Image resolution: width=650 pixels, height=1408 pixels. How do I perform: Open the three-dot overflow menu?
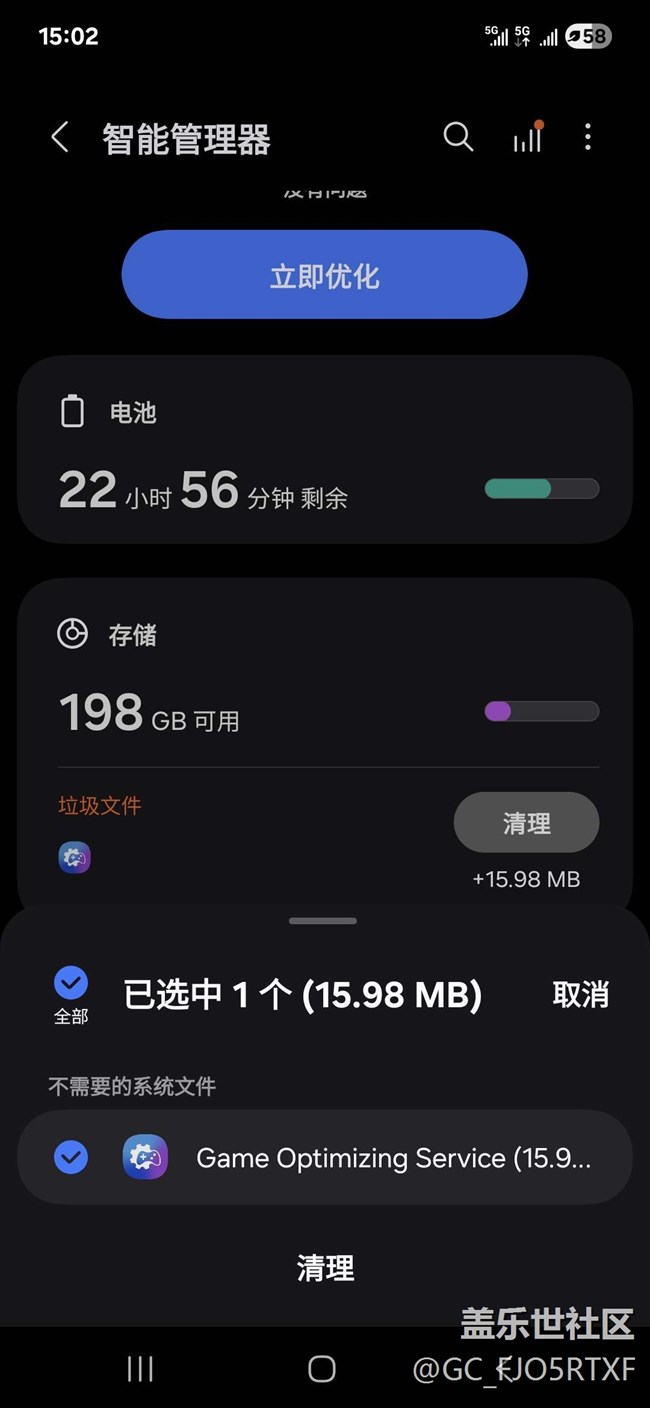pos(588,137)
